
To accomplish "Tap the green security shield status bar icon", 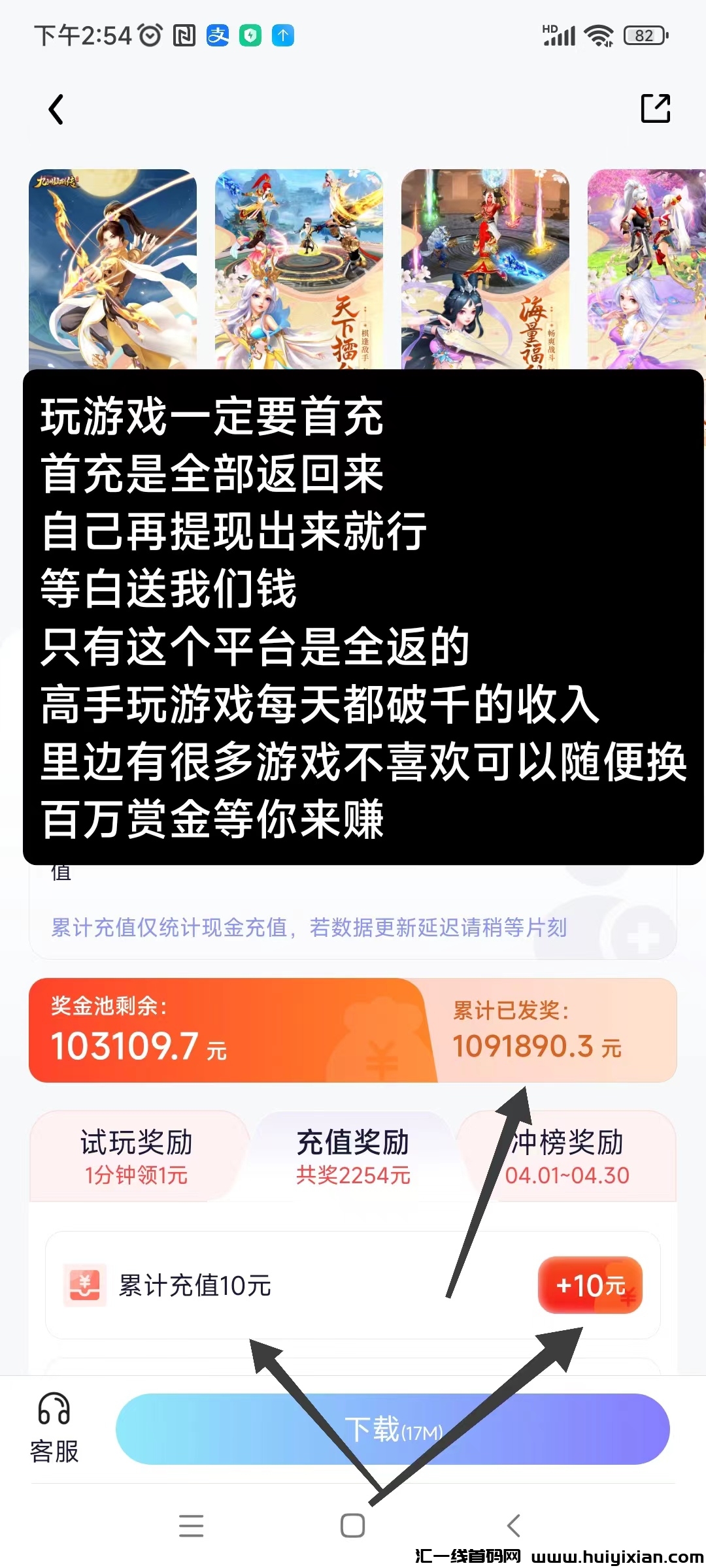I will (252, 36).
